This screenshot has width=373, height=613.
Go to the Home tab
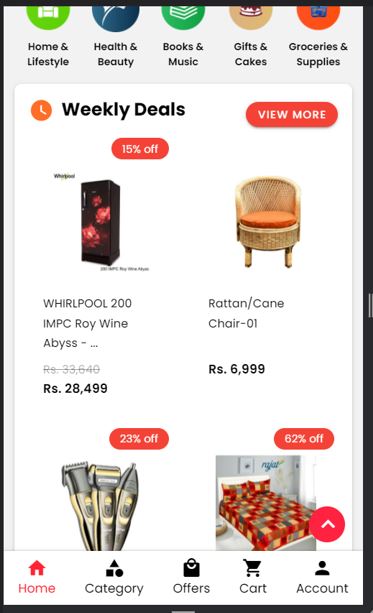37,577
